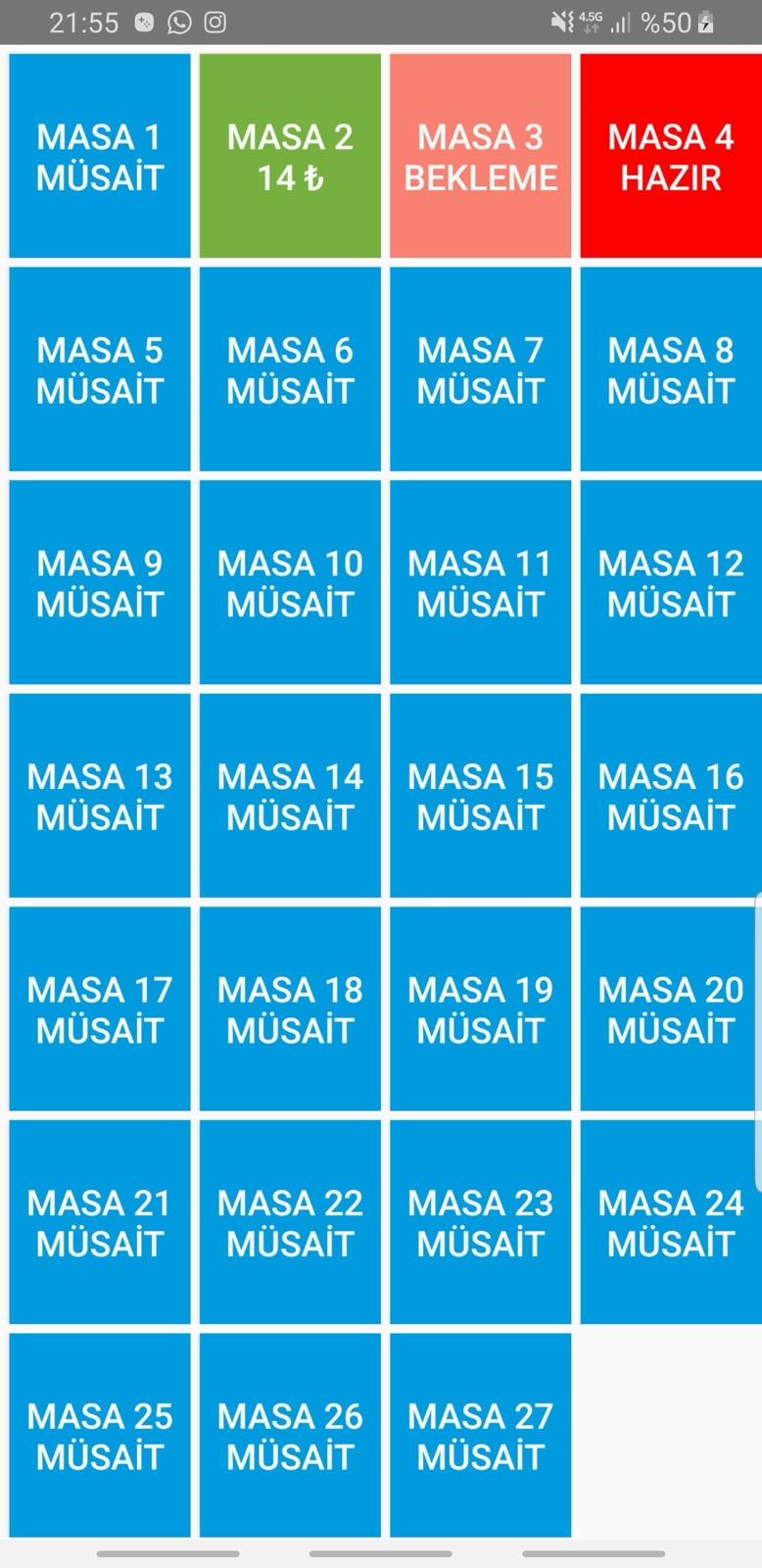
Task: Choose table Masa 7
Action: coord(480,369)
